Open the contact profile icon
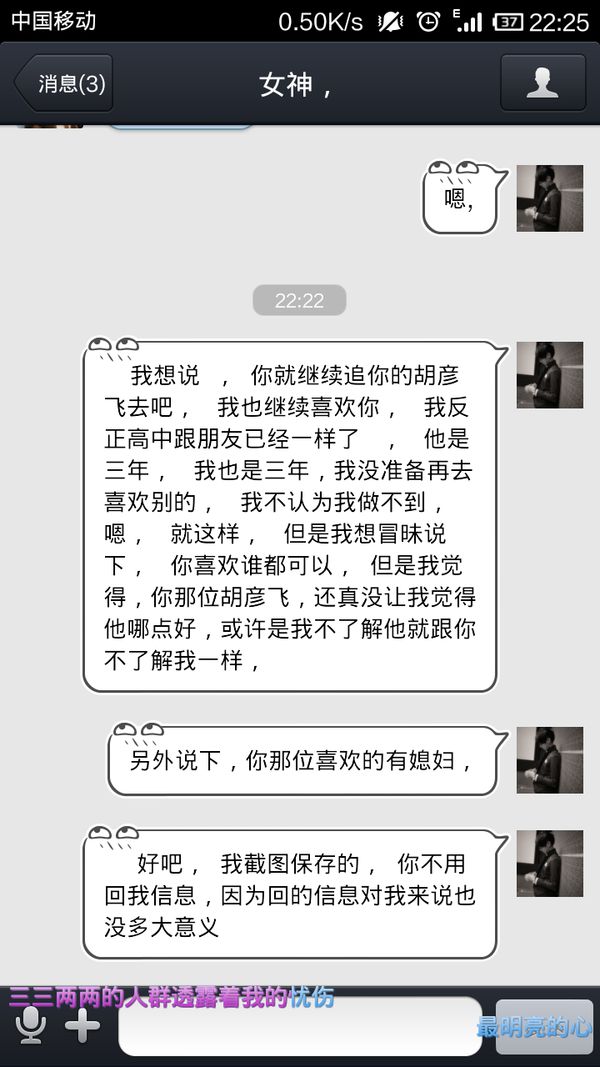Viewport: 600px width, 1067px height. tap(543, 83)
